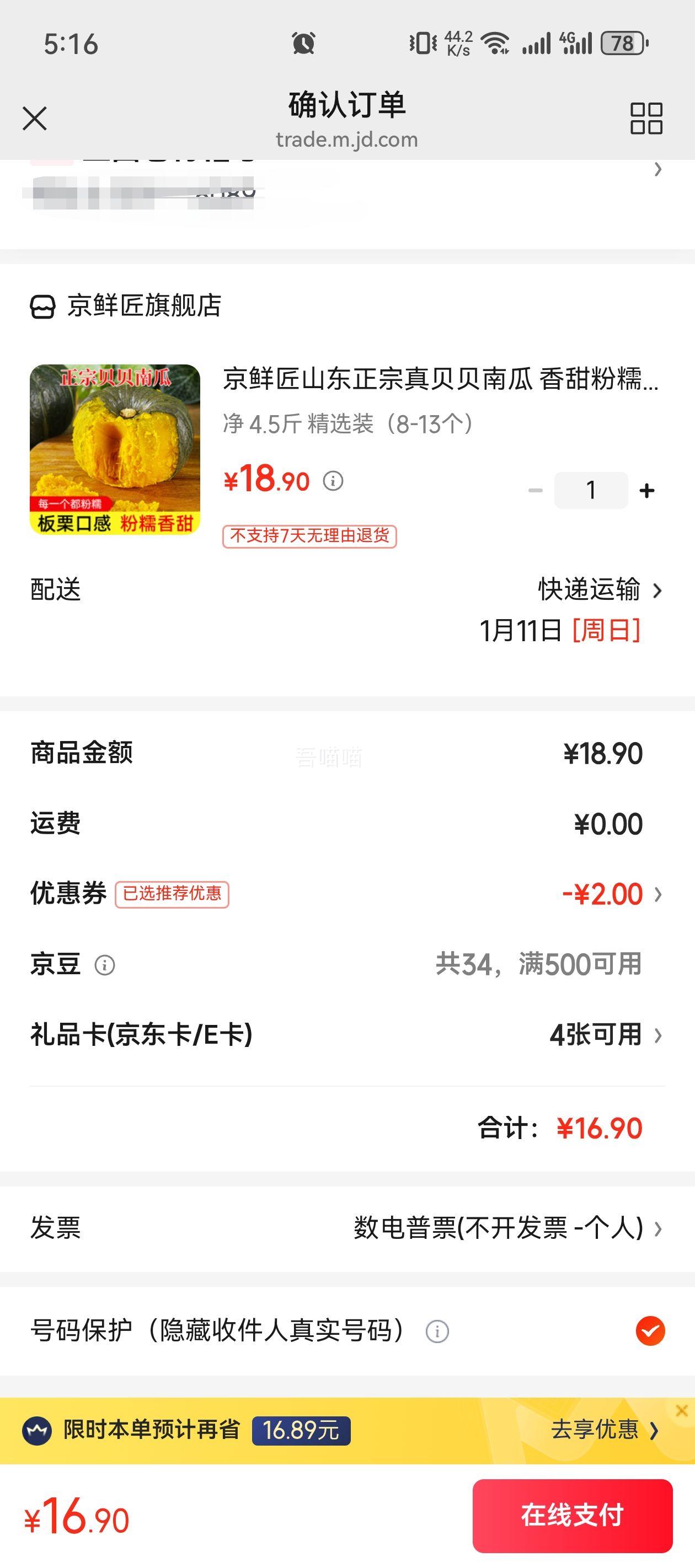
Task: View price details via info icon beside ¥18.90
Action: pyautogui.click(x=333, y=480)
